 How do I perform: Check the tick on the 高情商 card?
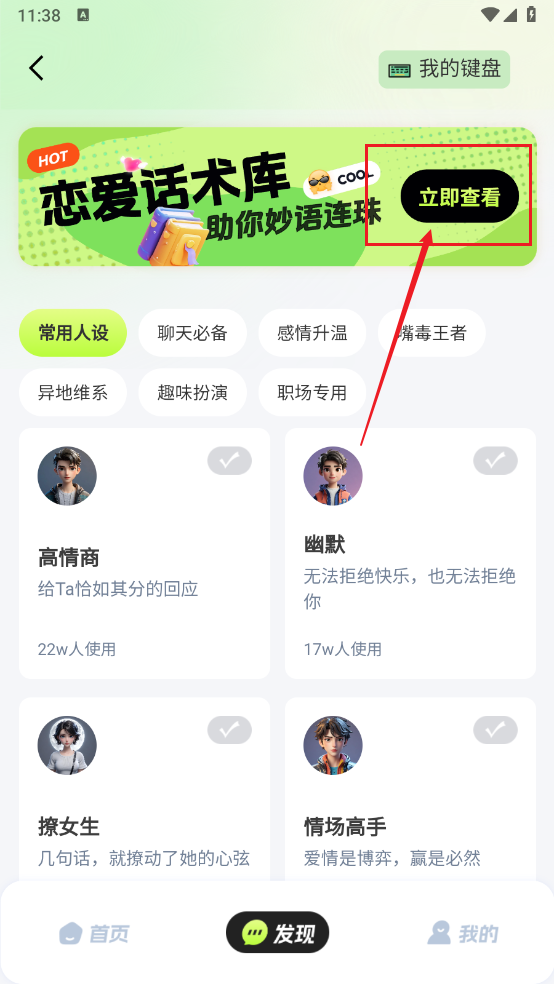(230, 461)
